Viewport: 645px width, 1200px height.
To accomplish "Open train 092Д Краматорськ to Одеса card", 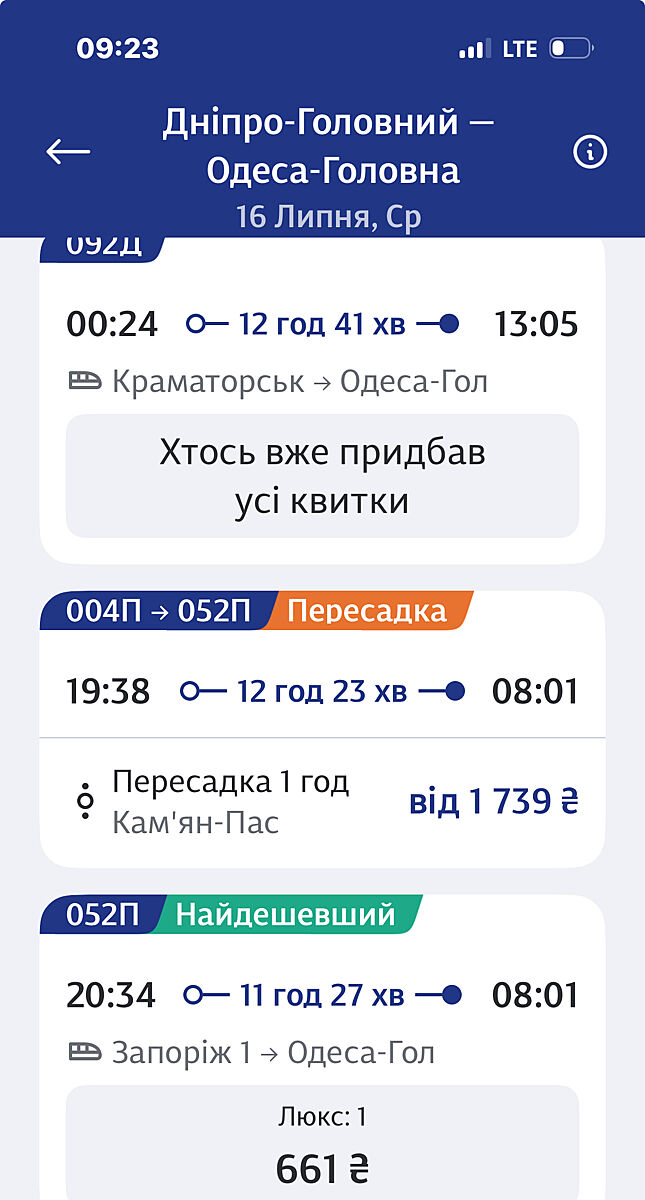I will coord(322,350).
